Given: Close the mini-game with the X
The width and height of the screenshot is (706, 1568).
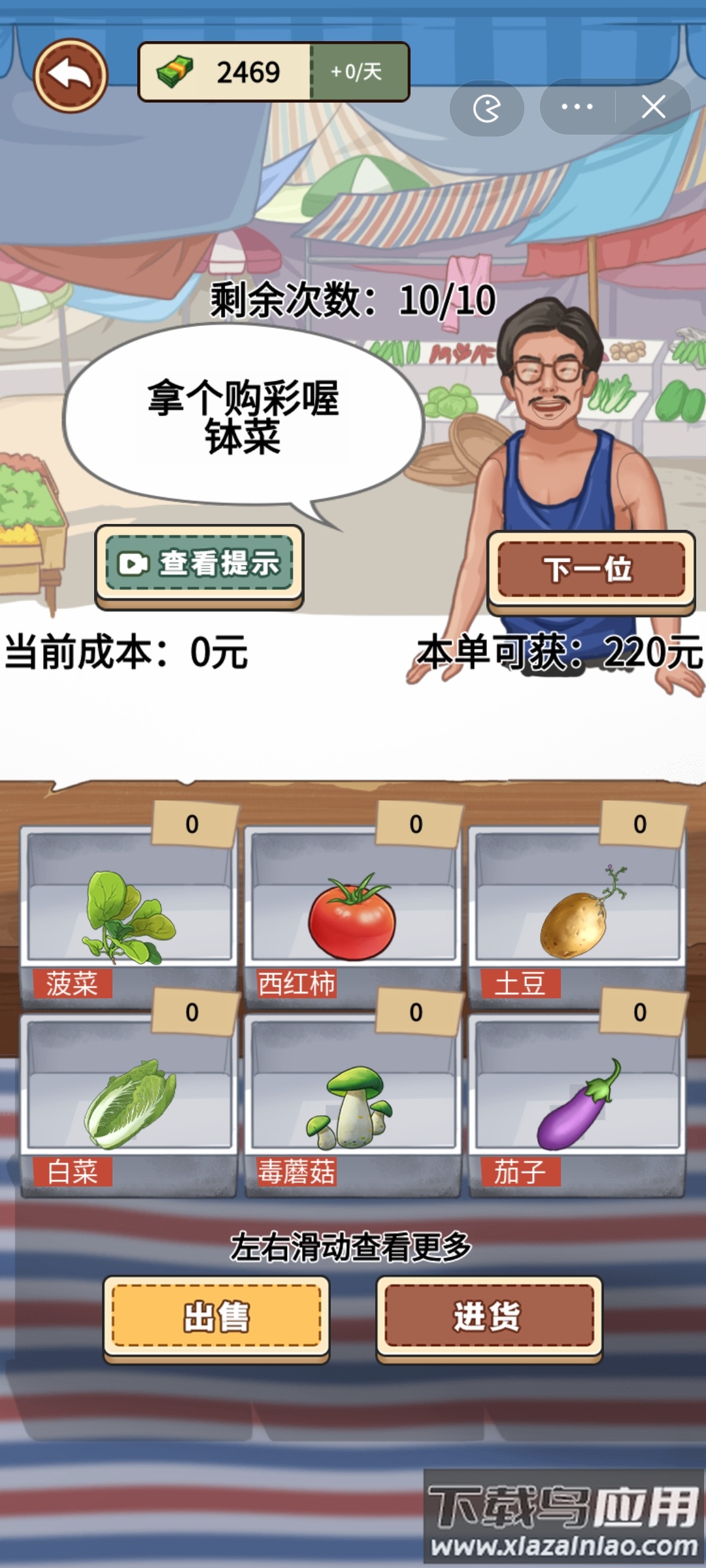Looking at the screenshot, I should coord(653,107).
